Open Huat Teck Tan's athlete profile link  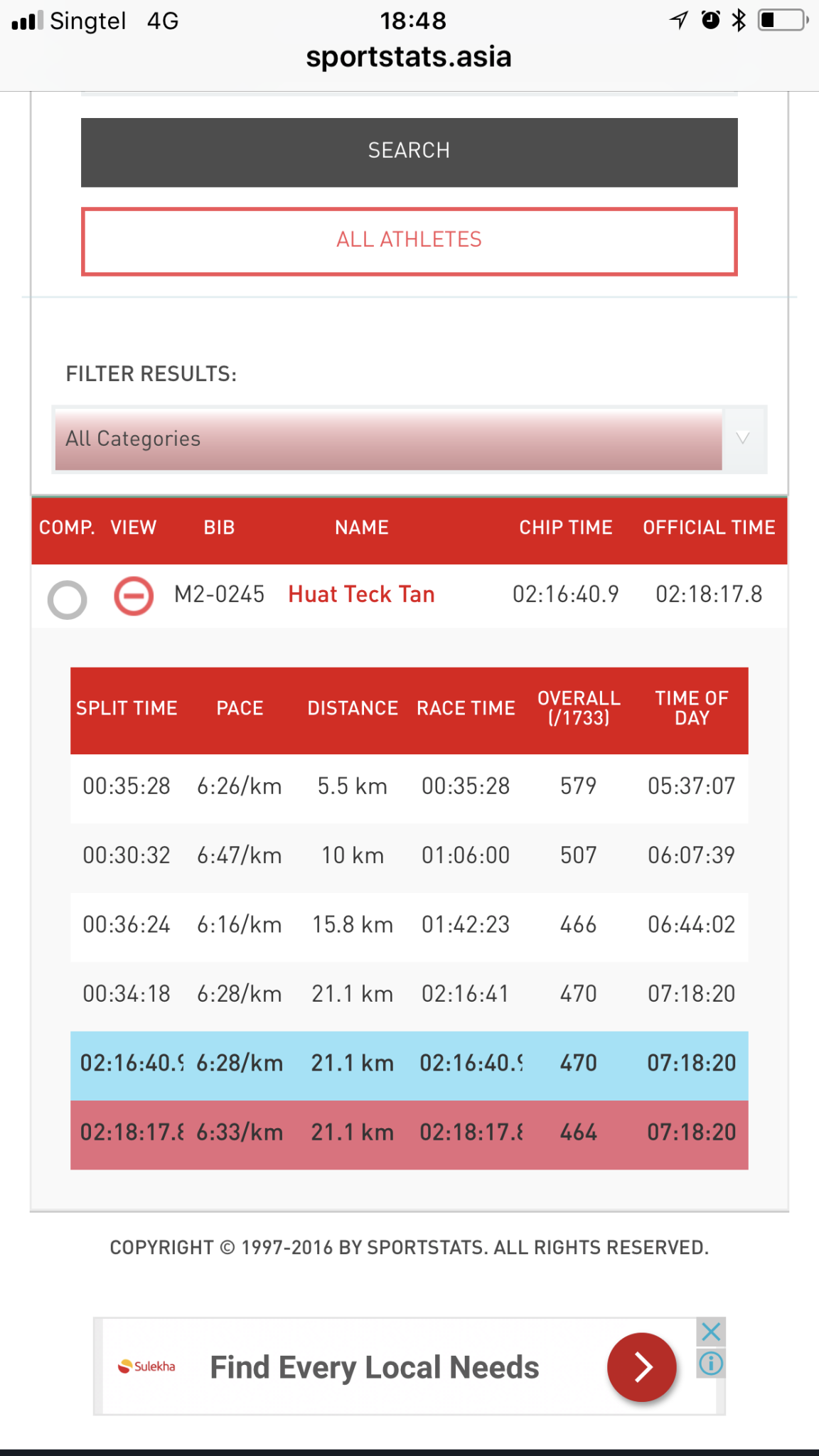tap(361, 594)
